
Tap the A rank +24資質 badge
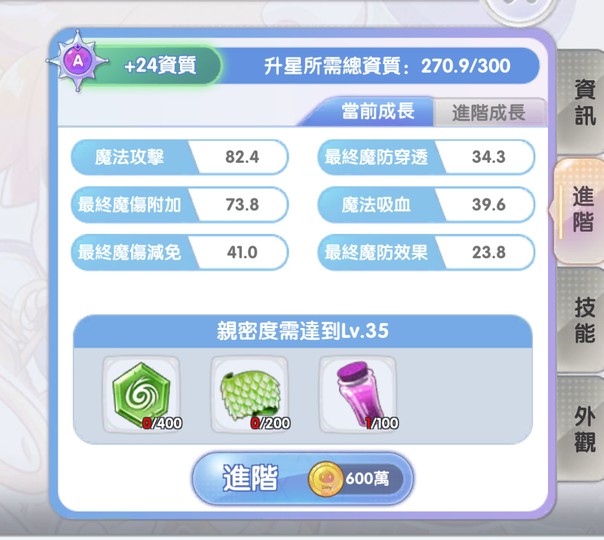coord(135,66)
